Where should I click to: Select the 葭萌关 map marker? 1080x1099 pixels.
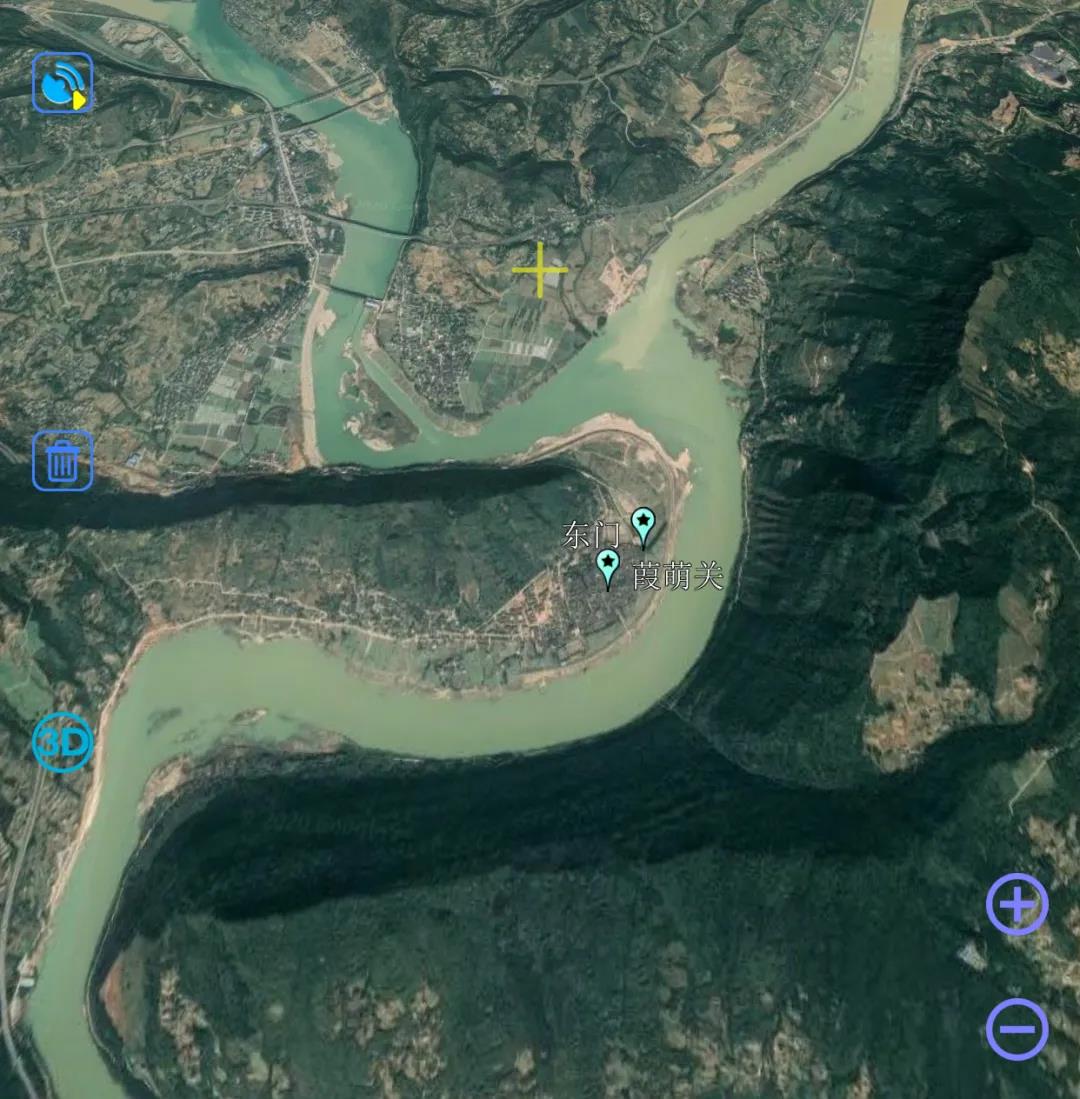tap(607, 567)
